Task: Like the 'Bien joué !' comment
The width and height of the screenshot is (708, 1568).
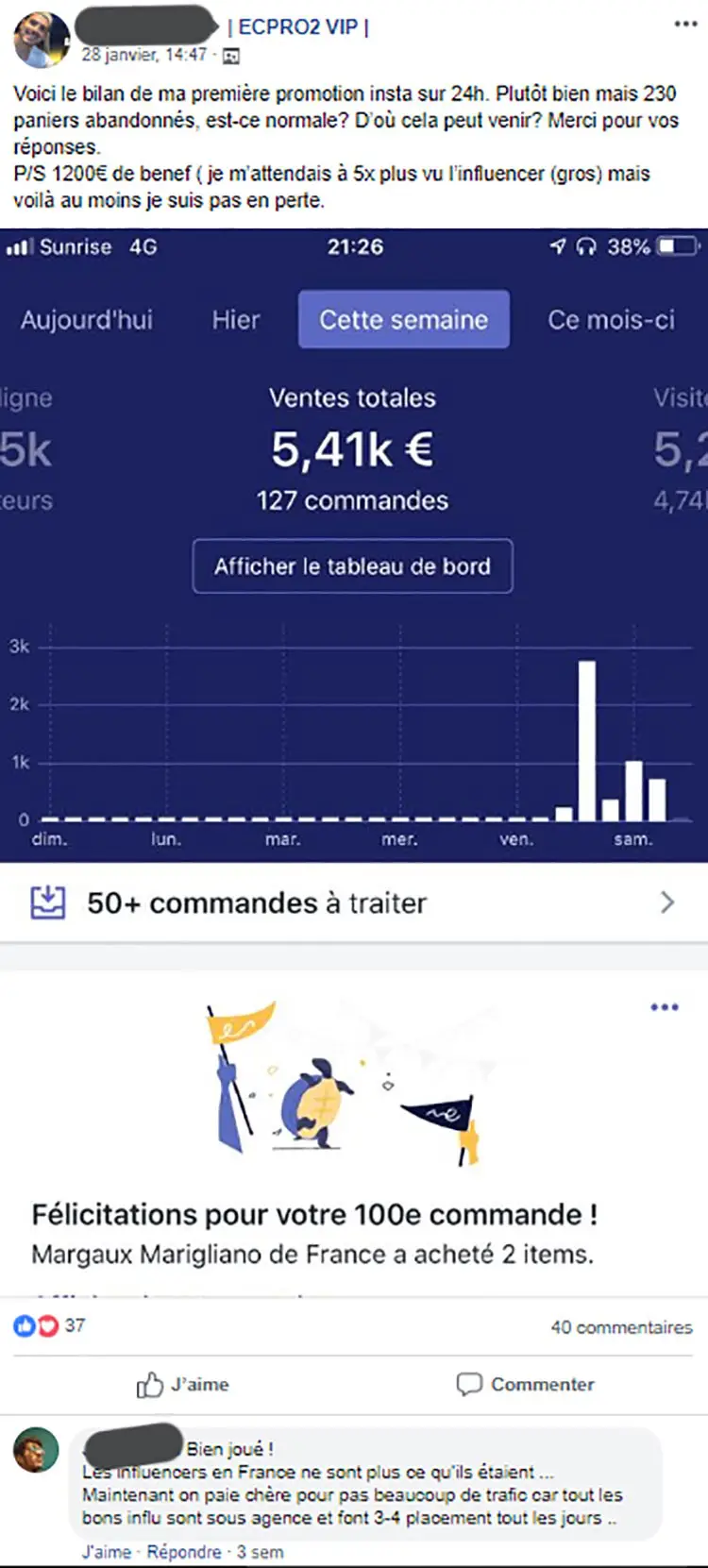Action: (x=106, y=1552)
